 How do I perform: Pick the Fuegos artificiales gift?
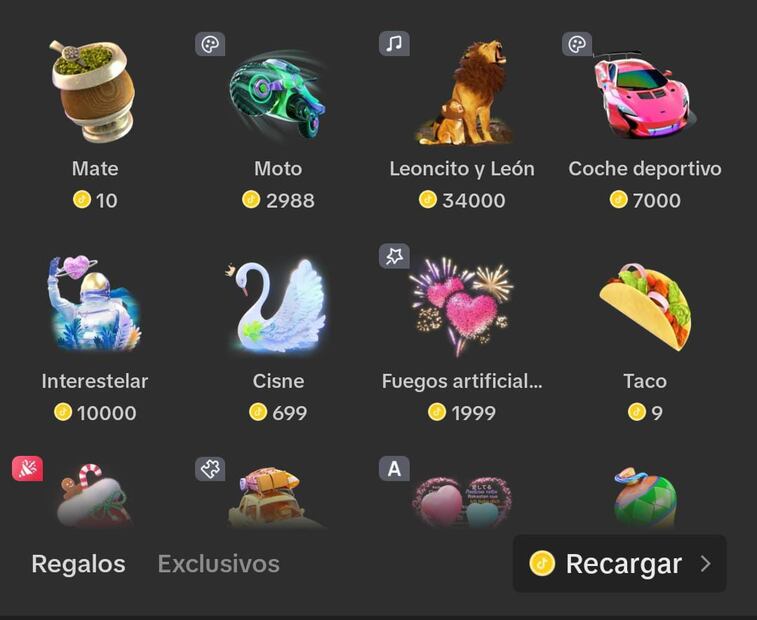pos(462,307)
